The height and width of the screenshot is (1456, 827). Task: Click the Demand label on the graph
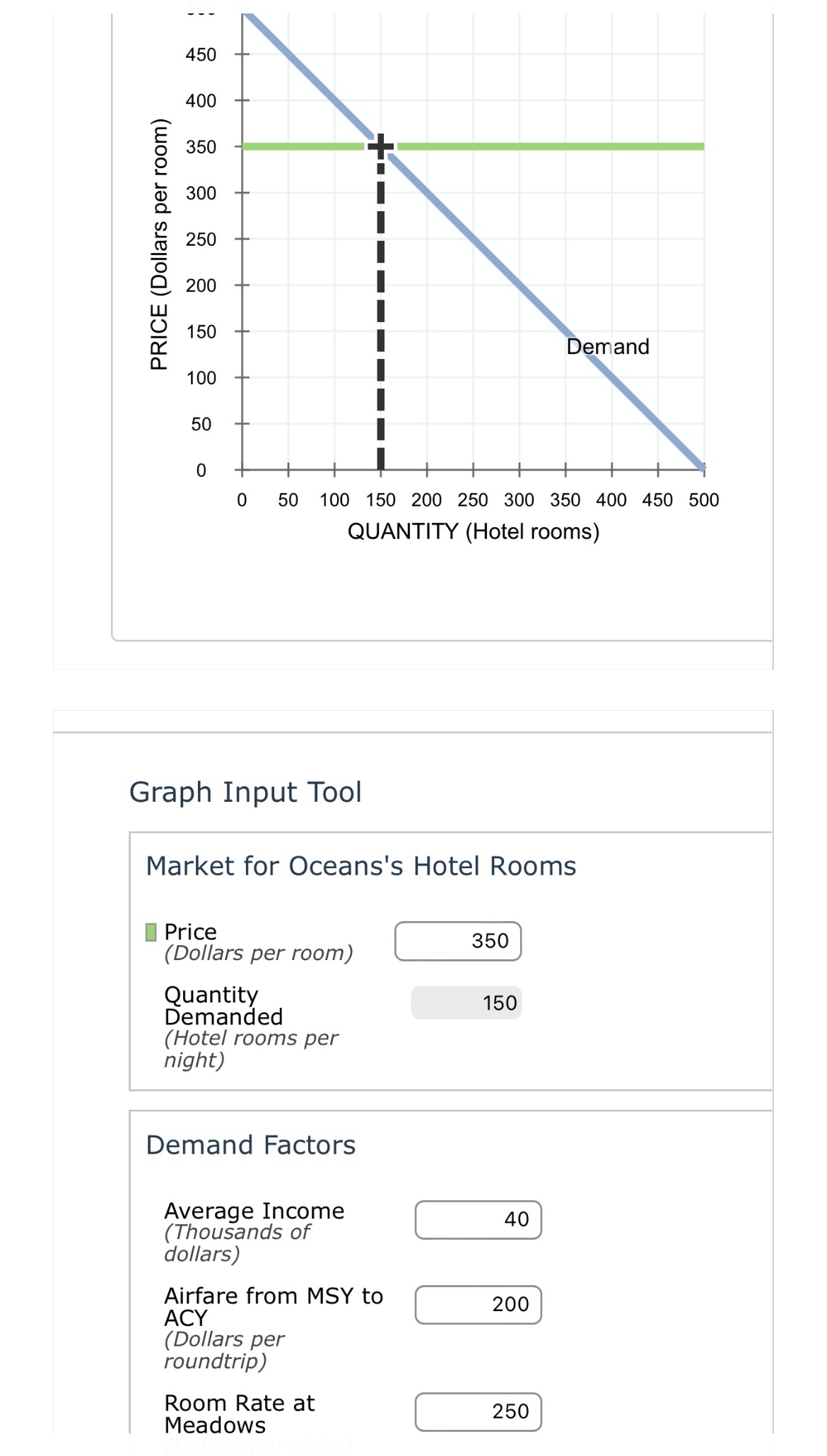click(x=609, y=347)
